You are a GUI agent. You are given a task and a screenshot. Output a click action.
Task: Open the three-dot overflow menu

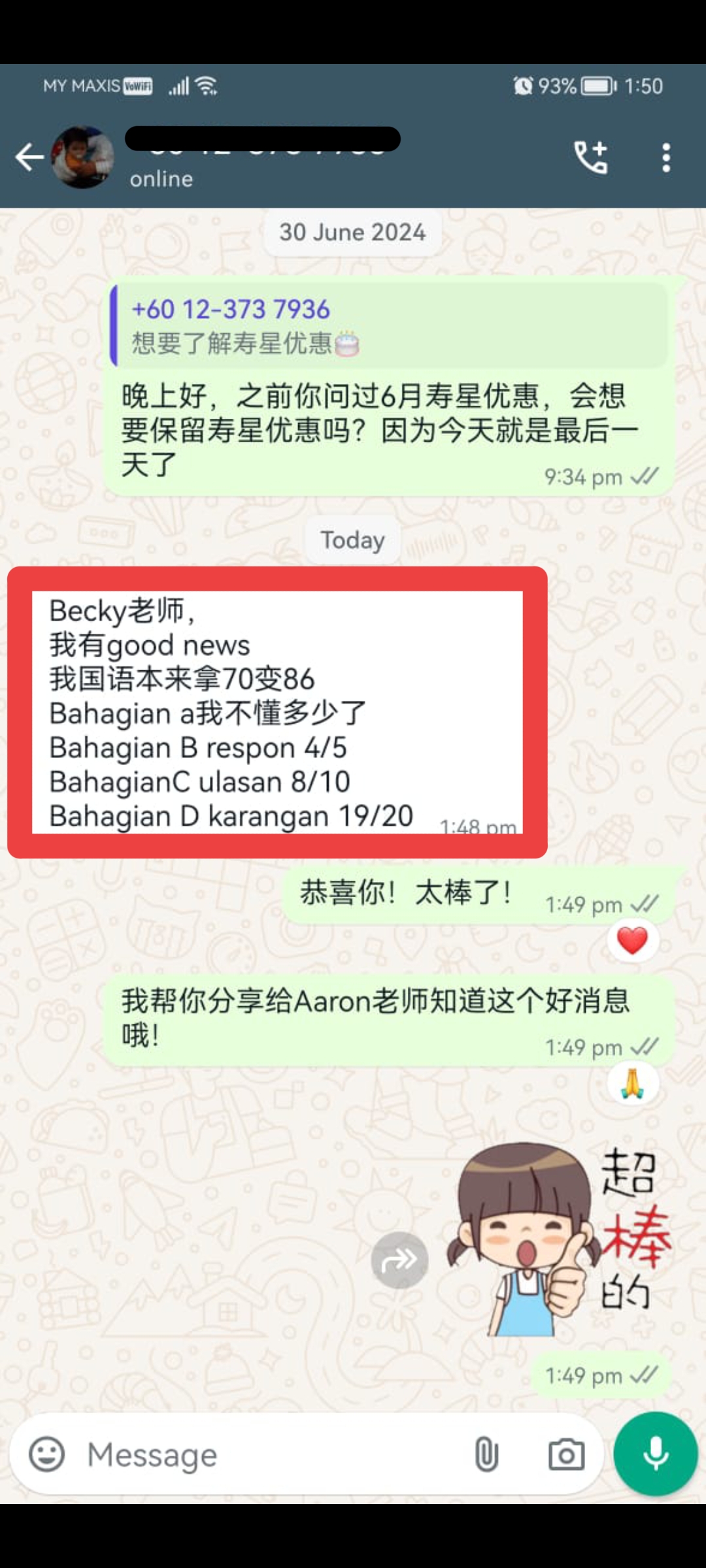665,157
